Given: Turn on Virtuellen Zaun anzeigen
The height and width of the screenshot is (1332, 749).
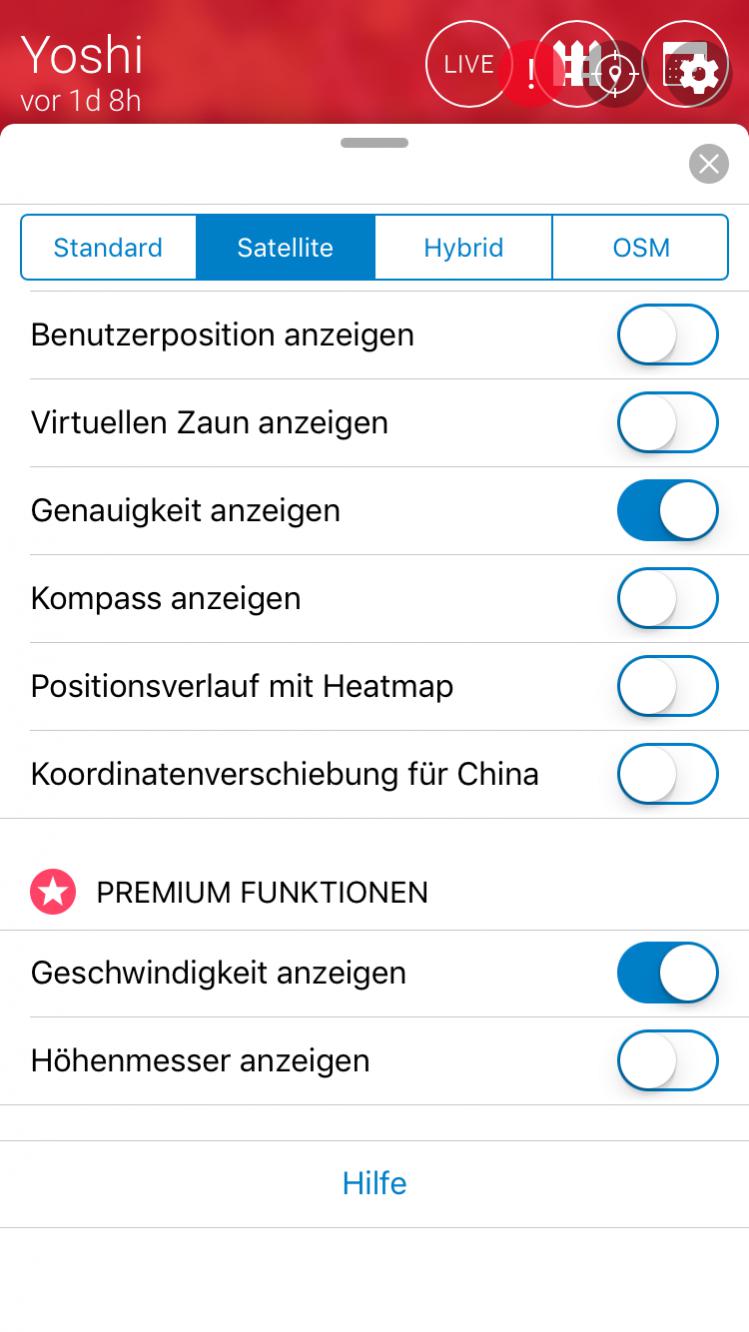Looking at the screenshot, I should (668, 422).
